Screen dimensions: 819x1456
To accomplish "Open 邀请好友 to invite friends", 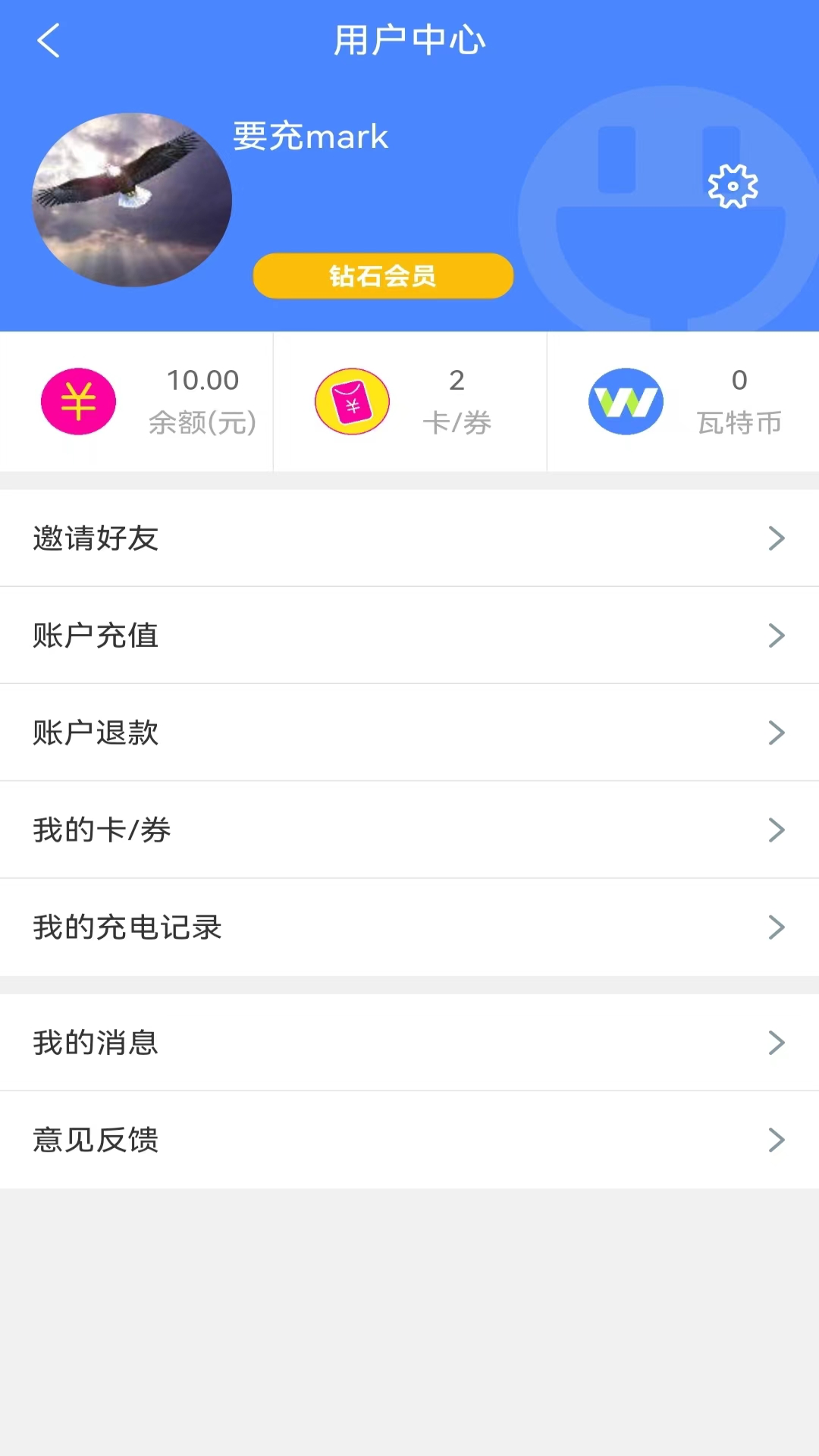I will pos(409,538).
